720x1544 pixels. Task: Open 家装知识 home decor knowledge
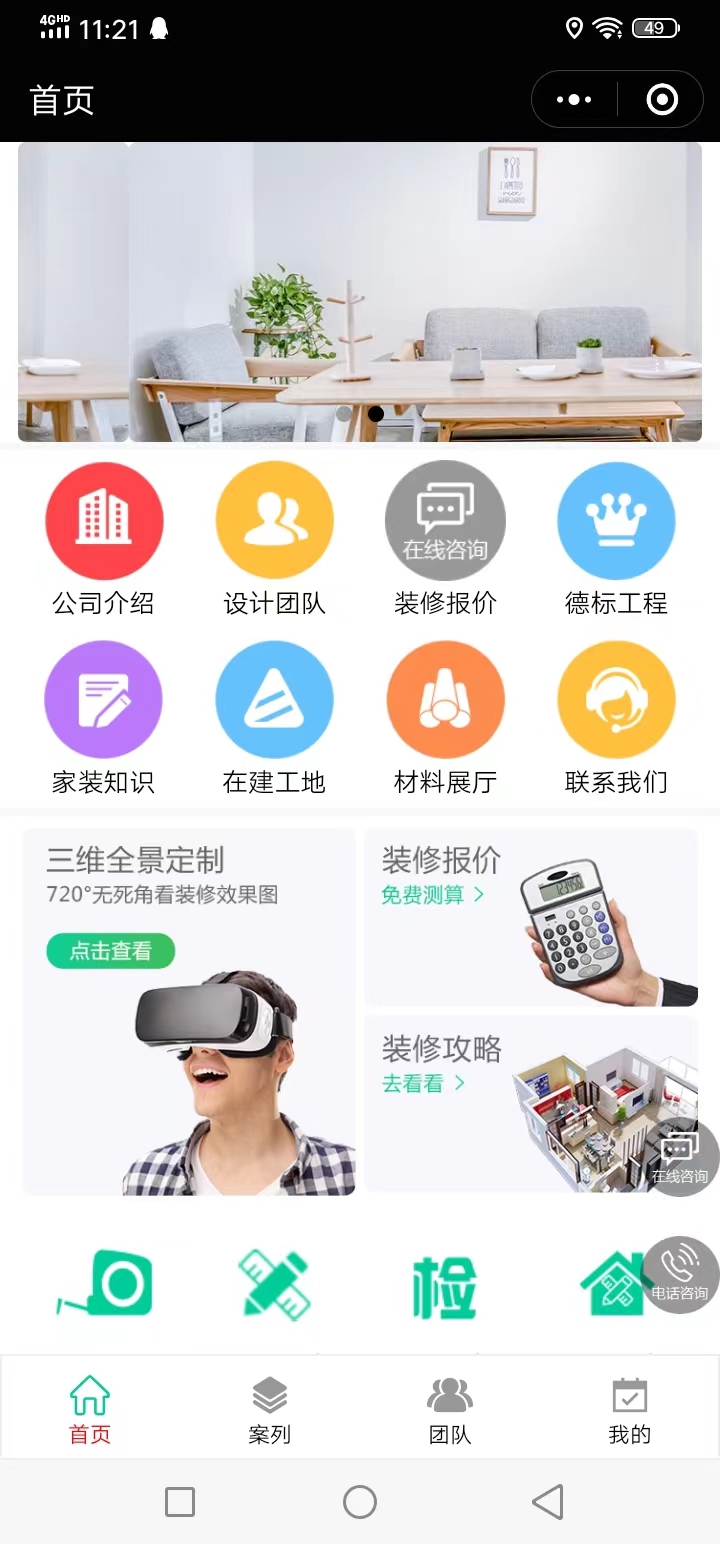(x=103, y=700)
